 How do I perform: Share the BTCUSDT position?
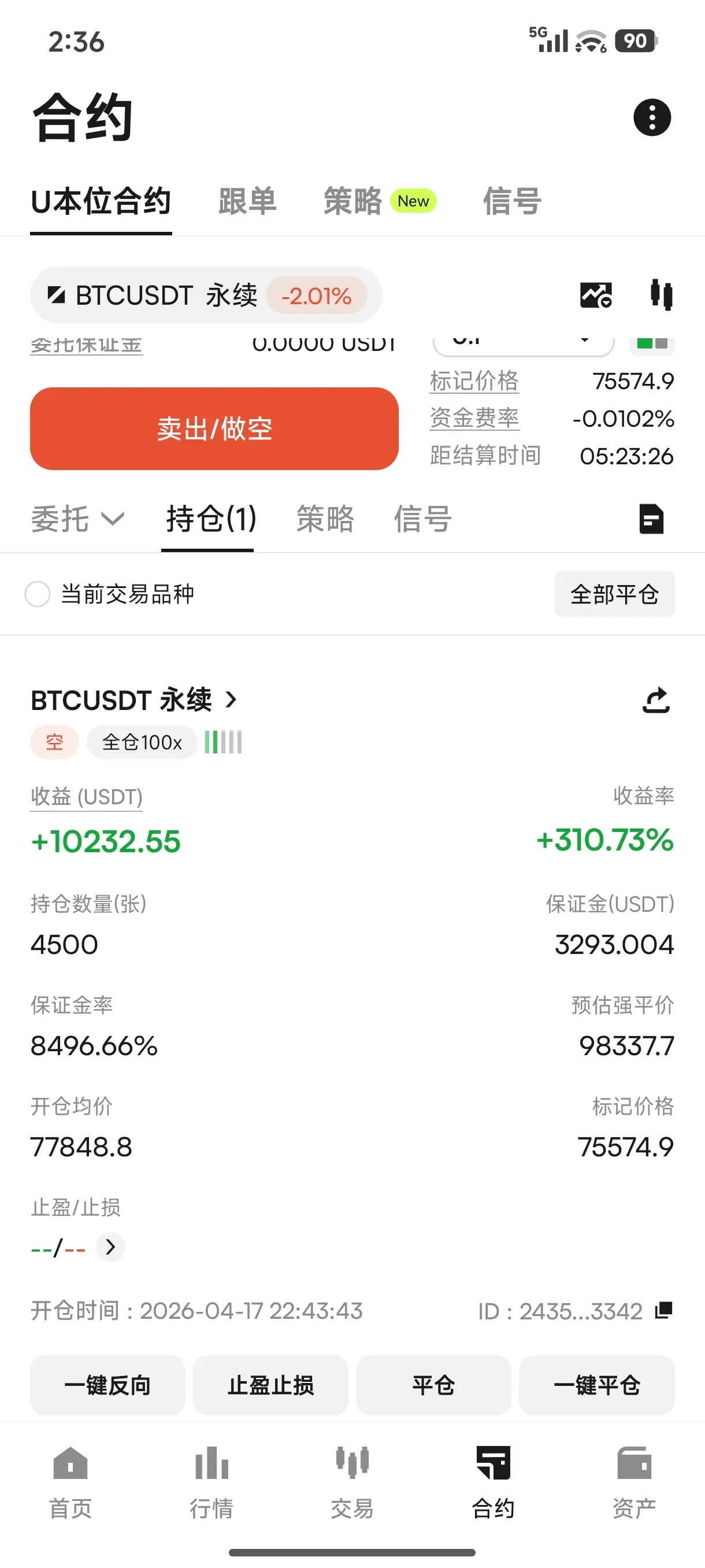coord(656,700)
